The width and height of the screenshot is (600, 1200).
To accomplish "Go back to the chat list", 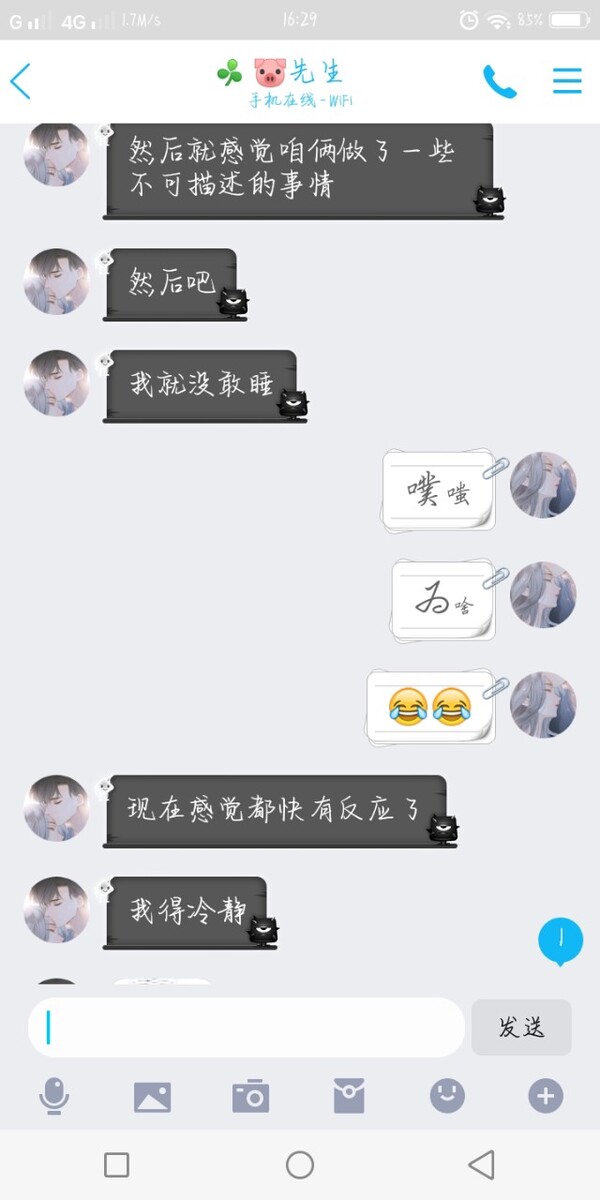I will 21,81.
